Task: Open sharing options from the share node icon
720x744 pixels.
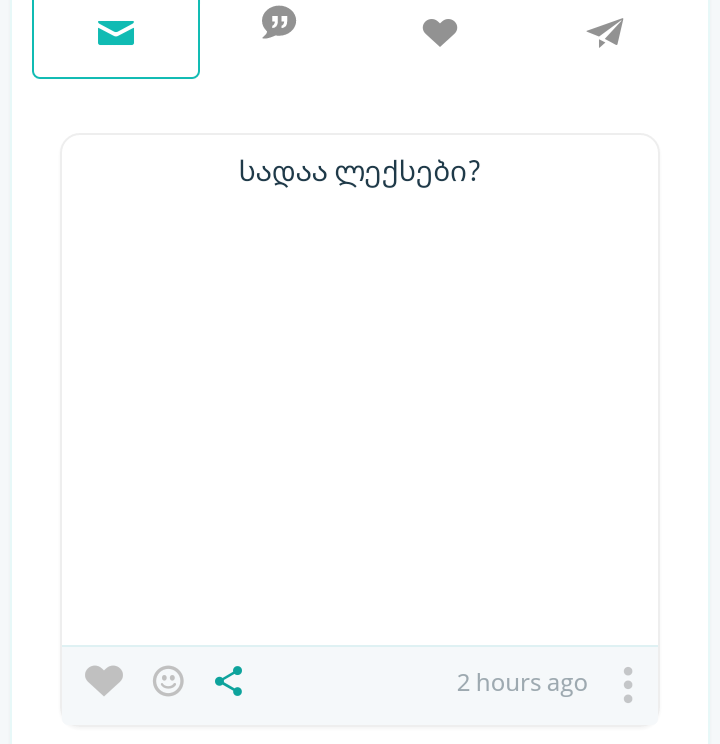Action: coord(229,681)
